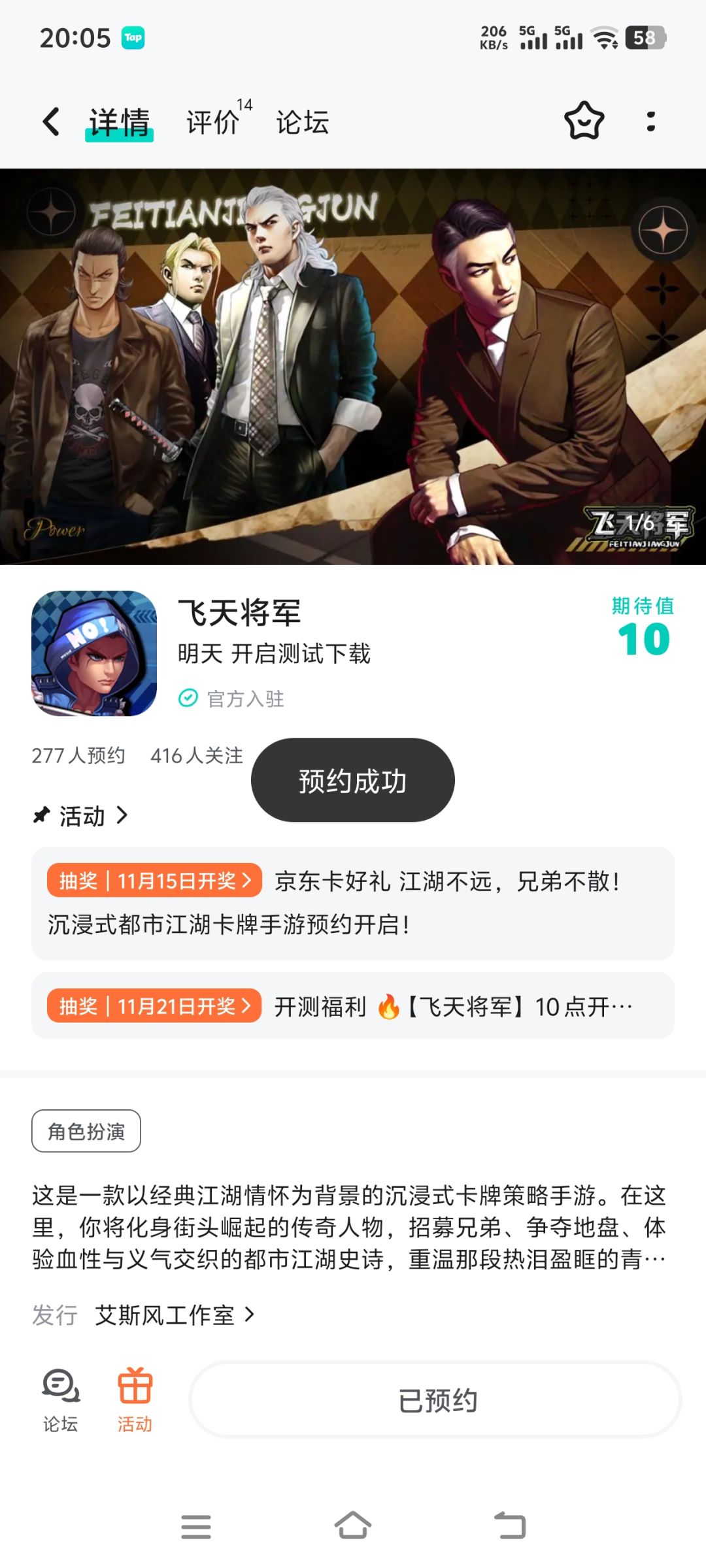
Task: Open publisher 艾斯风工作室 page
Action: pos(175,1315)
